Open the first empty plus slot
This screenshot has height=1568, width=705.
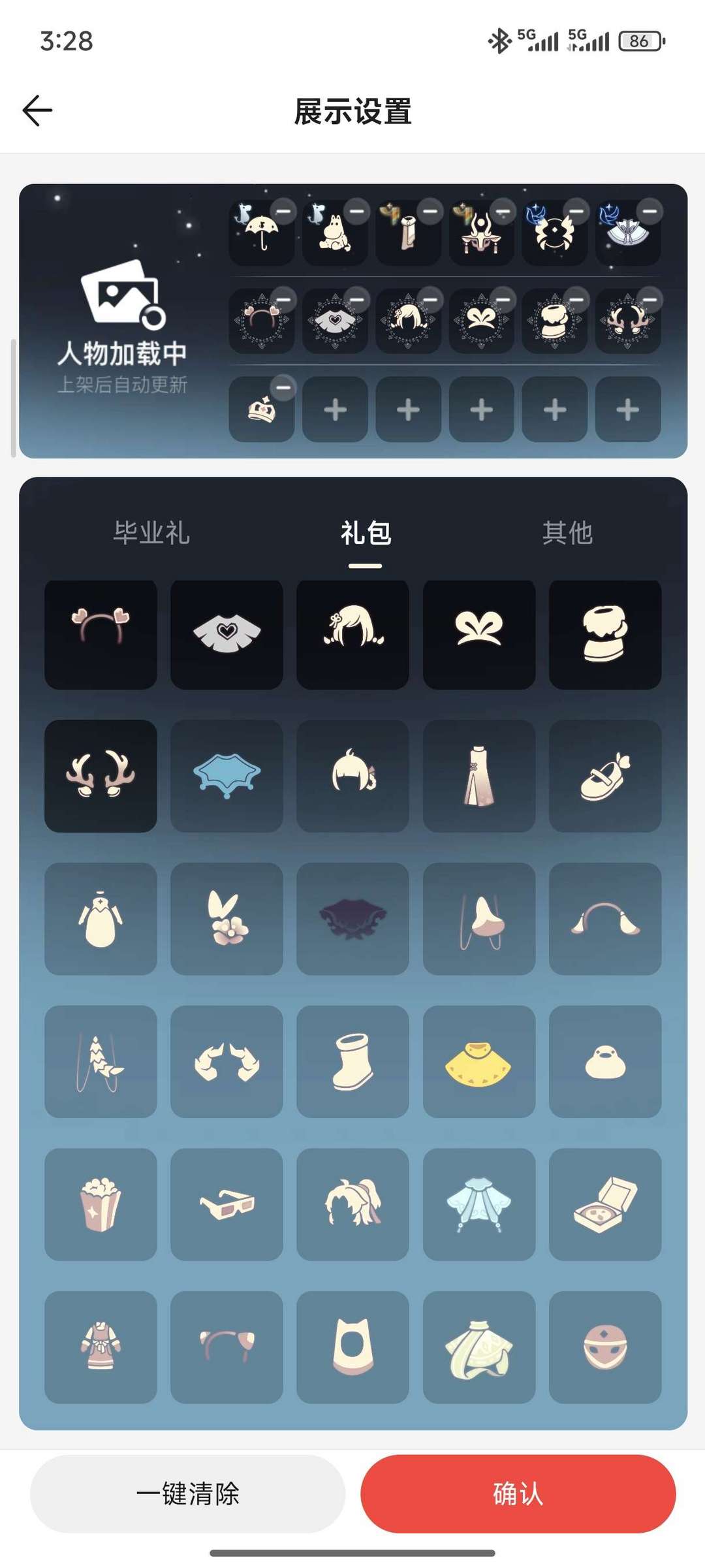click(x=335, y=410)
